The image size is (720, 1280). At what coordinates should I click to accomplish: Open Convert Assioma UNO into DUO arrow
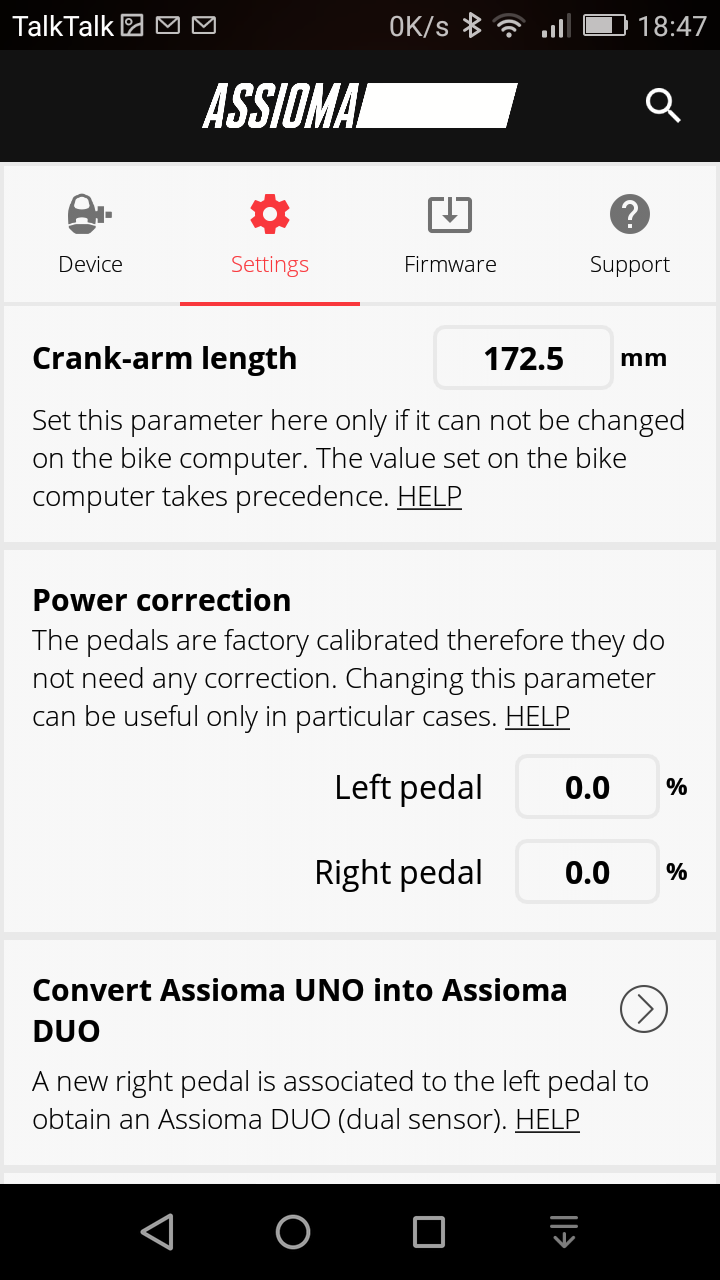point(643,1009)
